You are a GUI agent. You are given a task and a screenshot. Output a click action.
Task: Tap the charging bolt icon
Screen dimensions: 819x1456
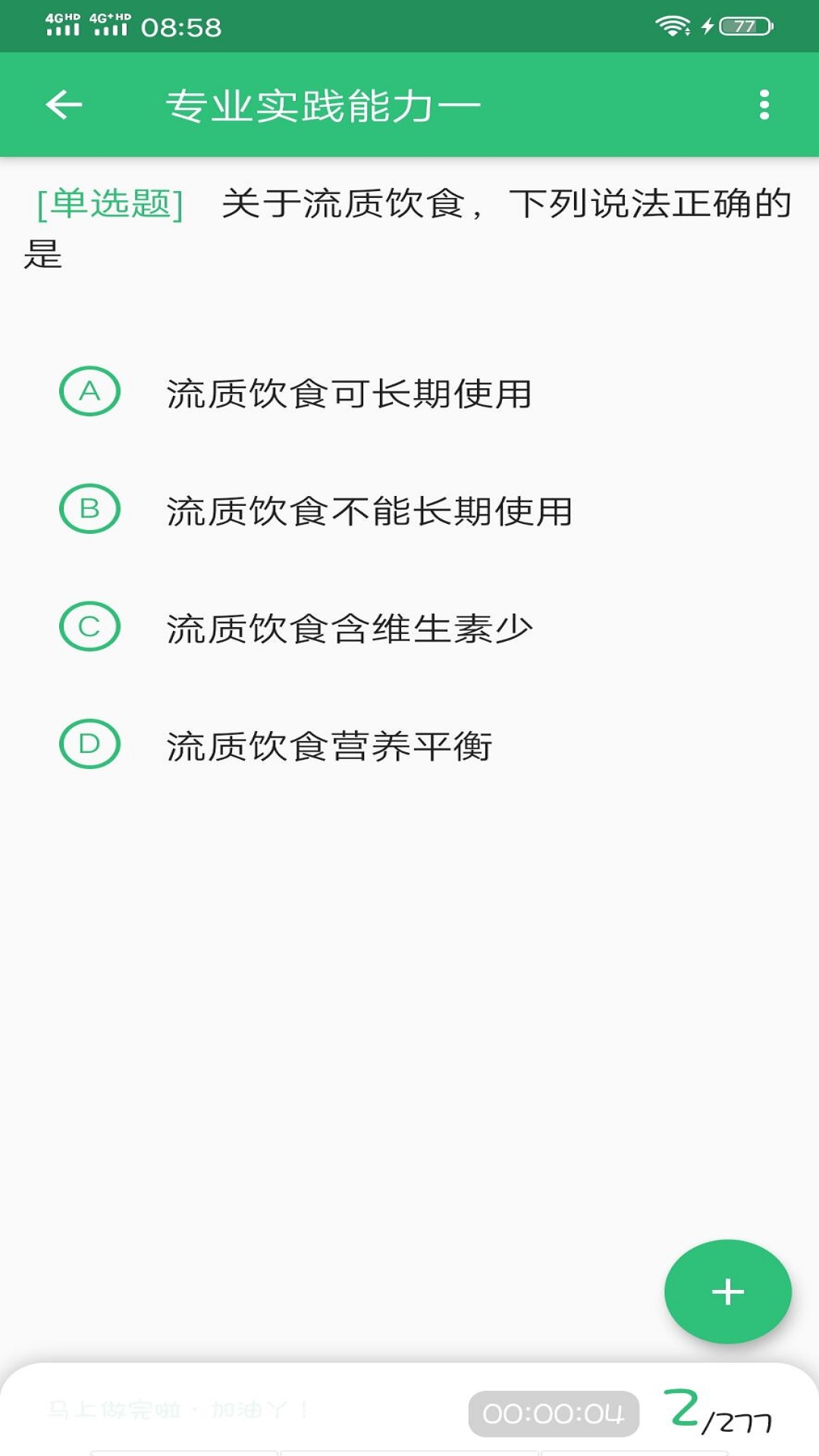[706, 24]
